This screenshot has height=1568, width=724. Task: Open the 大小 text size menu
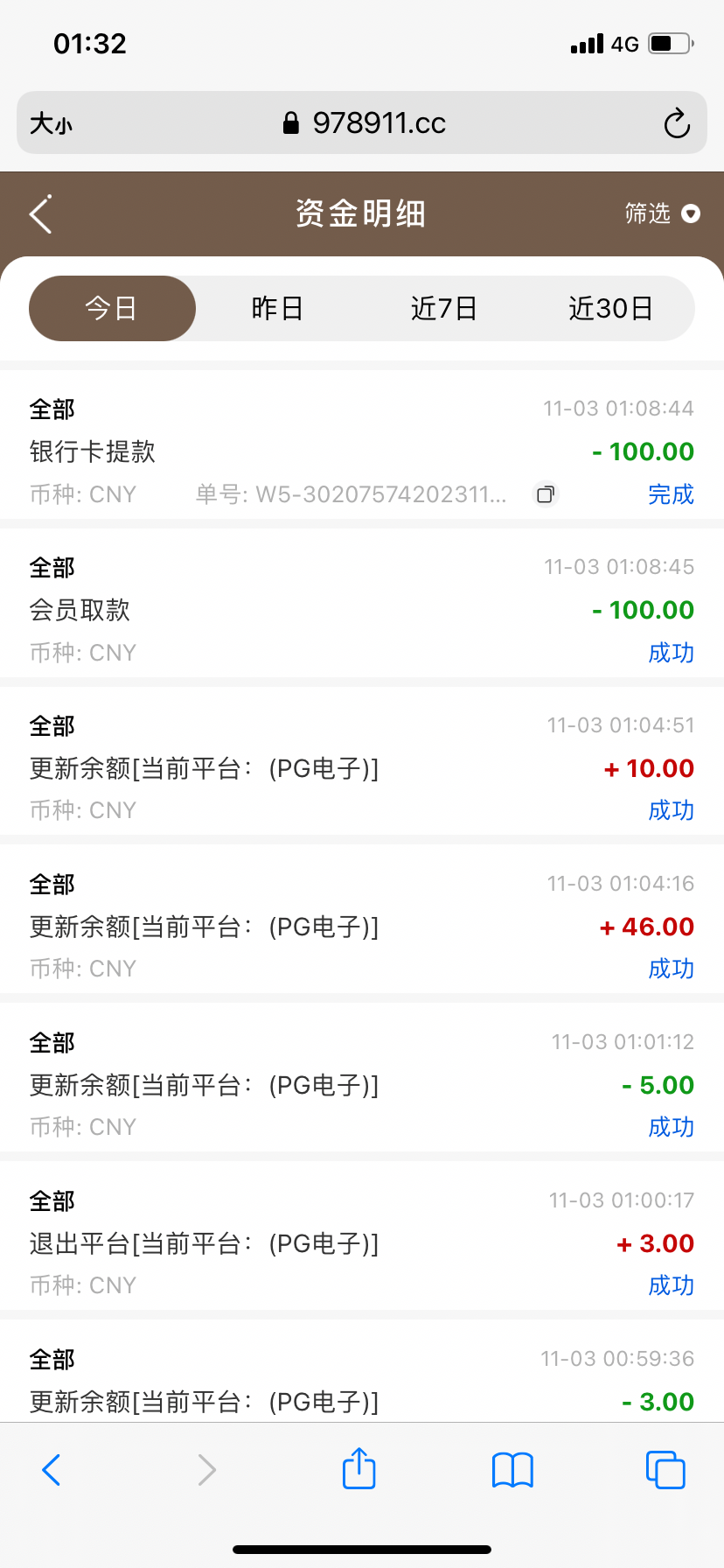[51, 123]
